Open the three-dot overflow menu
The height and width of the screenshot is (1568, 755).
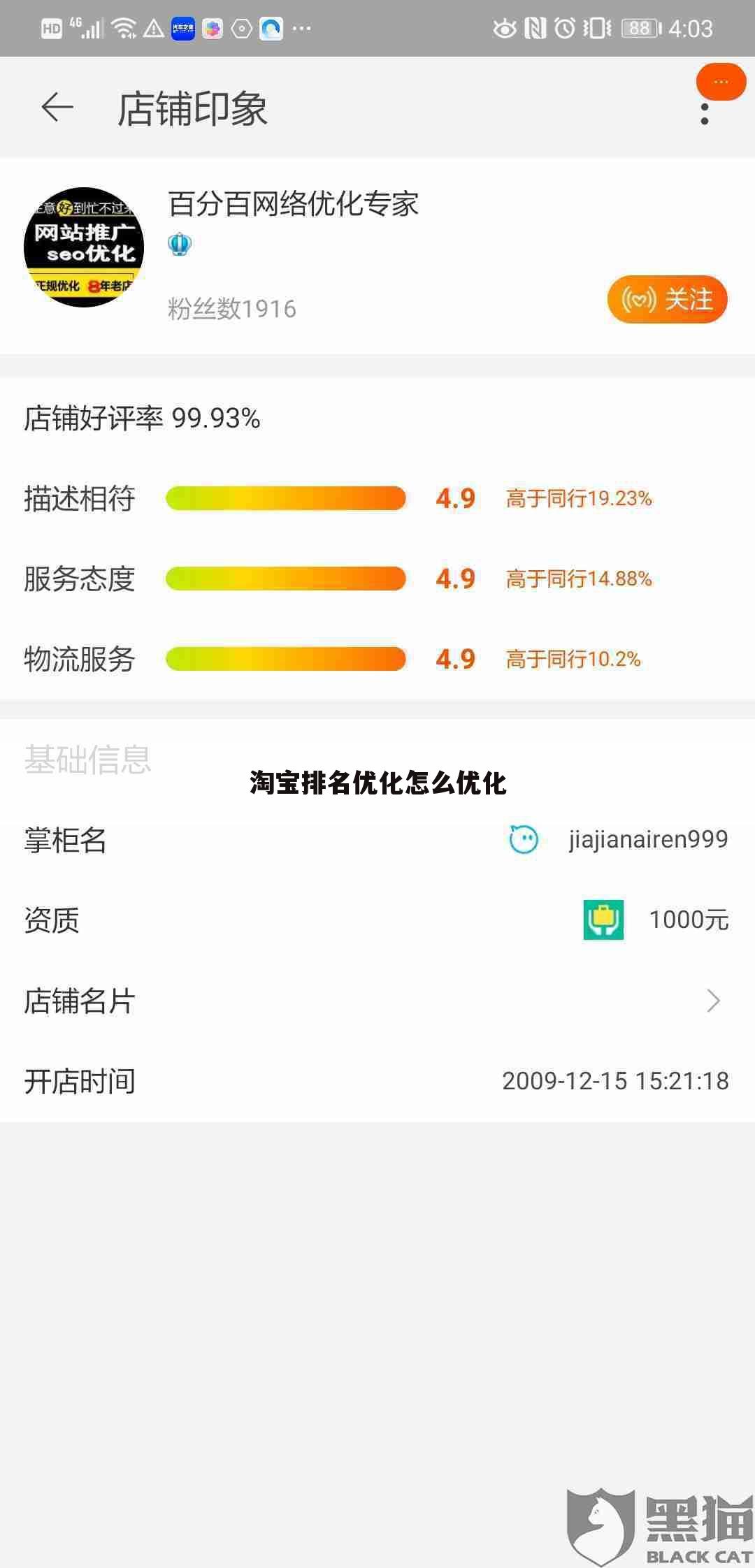point(704,112)
